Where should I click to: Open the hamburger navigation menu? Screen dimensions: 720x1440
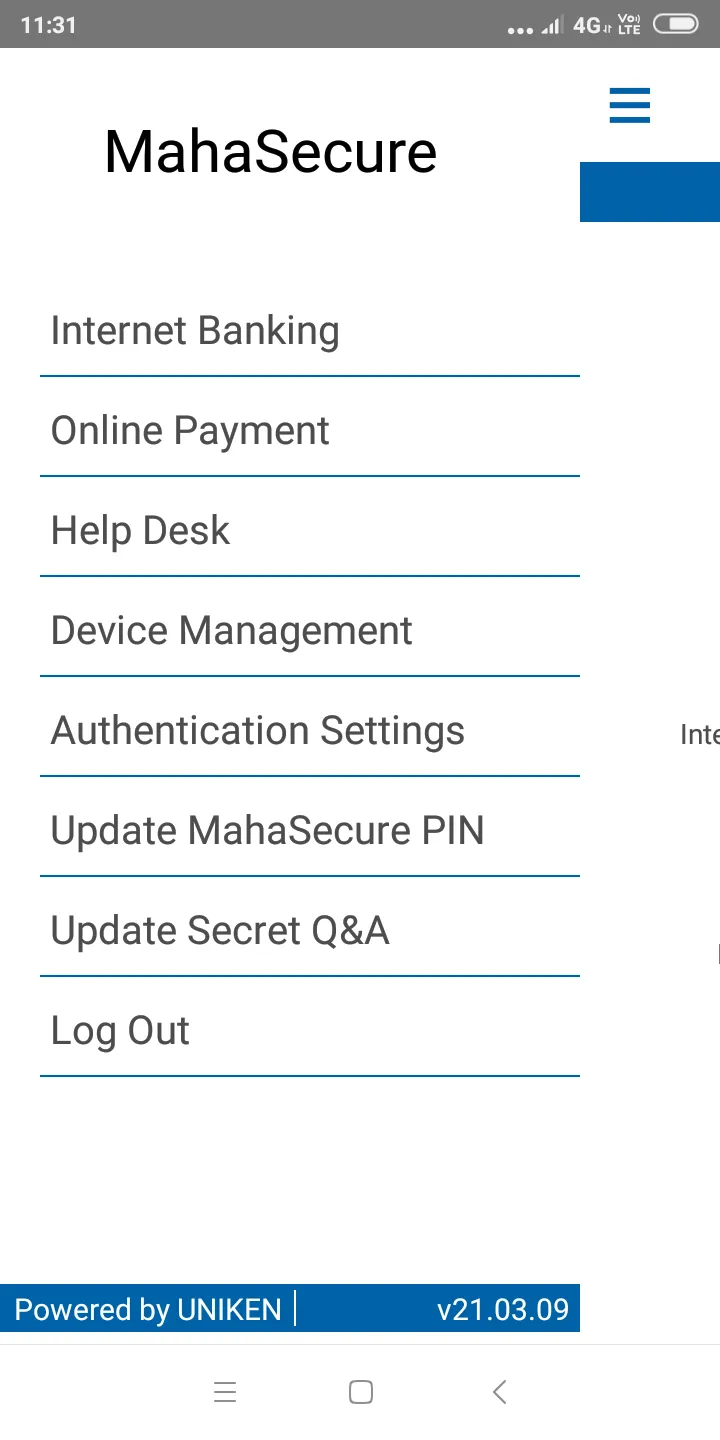click(x=629, y=105)
